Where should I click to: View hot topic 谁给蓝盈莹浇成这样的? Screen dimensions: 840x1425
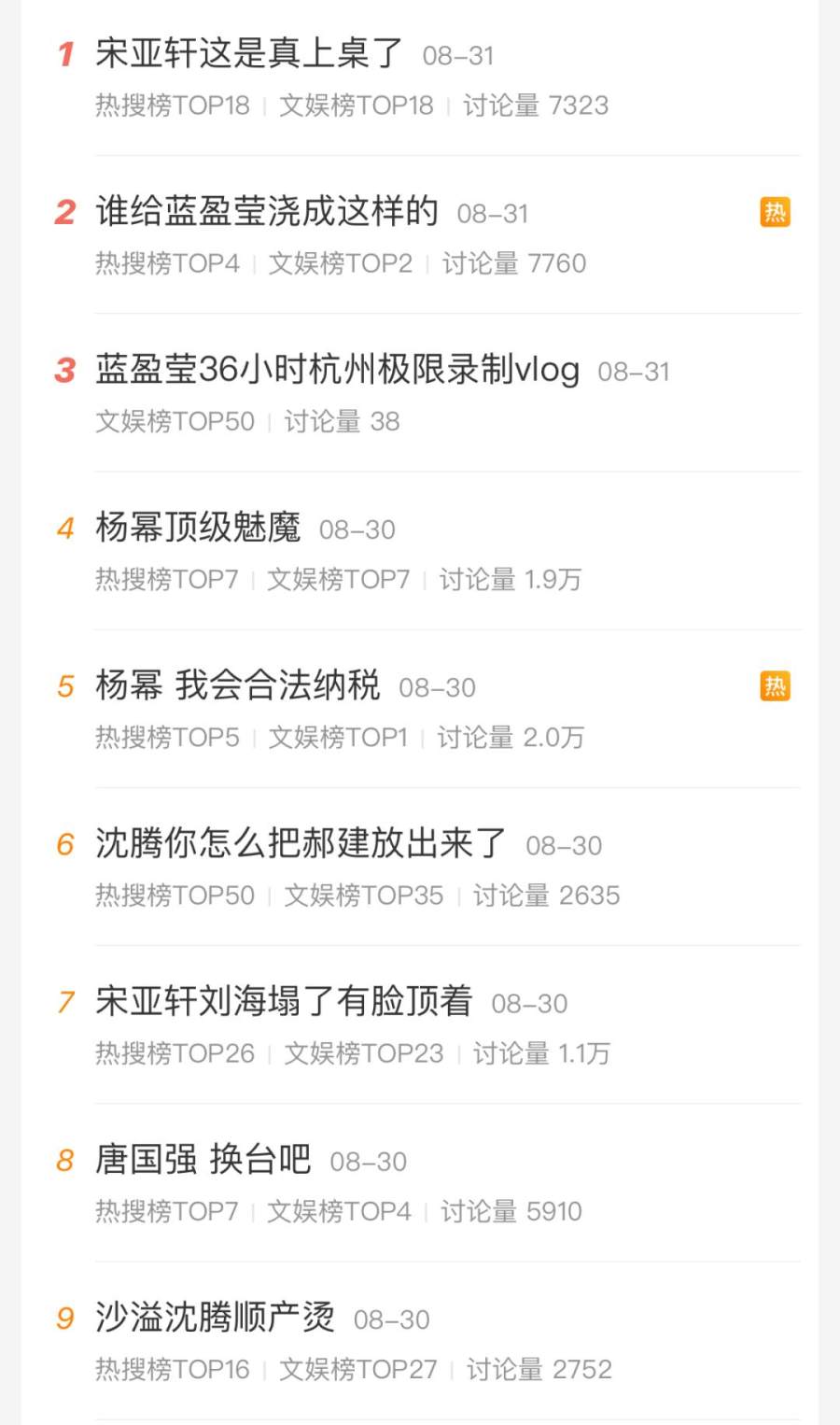click(x=267, y=212)
